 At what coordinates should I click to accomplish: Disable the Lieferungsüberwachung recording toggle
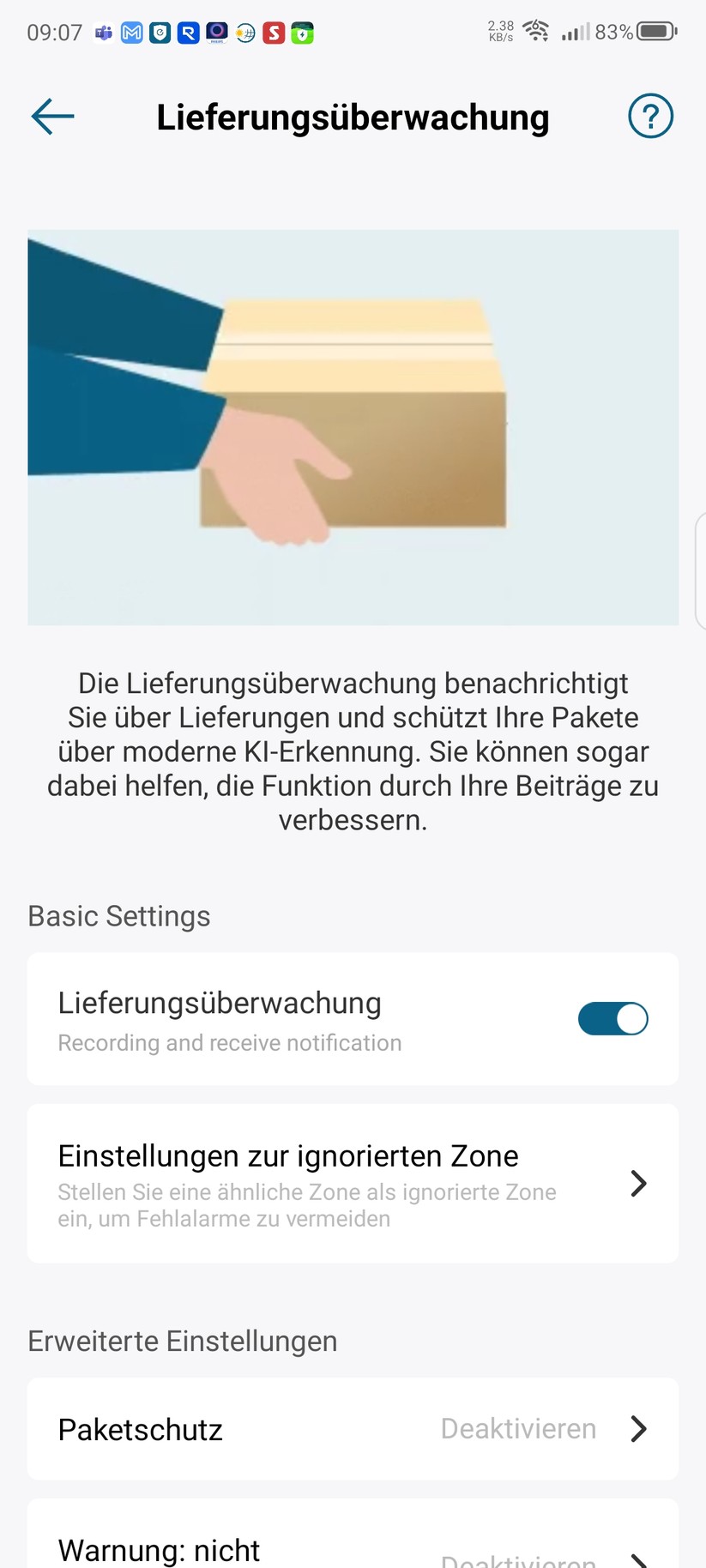(612, 1018)
